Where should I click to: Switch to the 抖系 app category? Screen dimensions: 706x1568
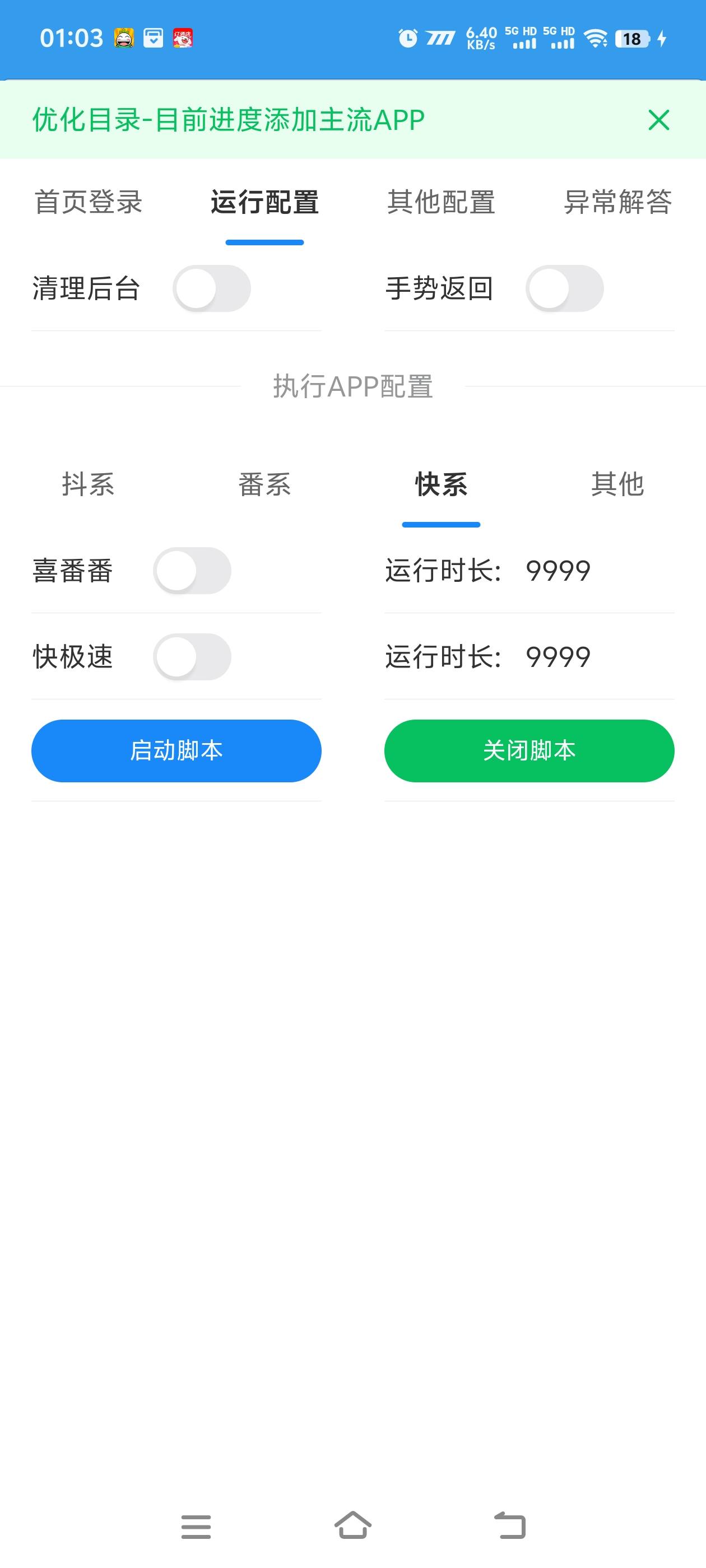tap(89, 484)
